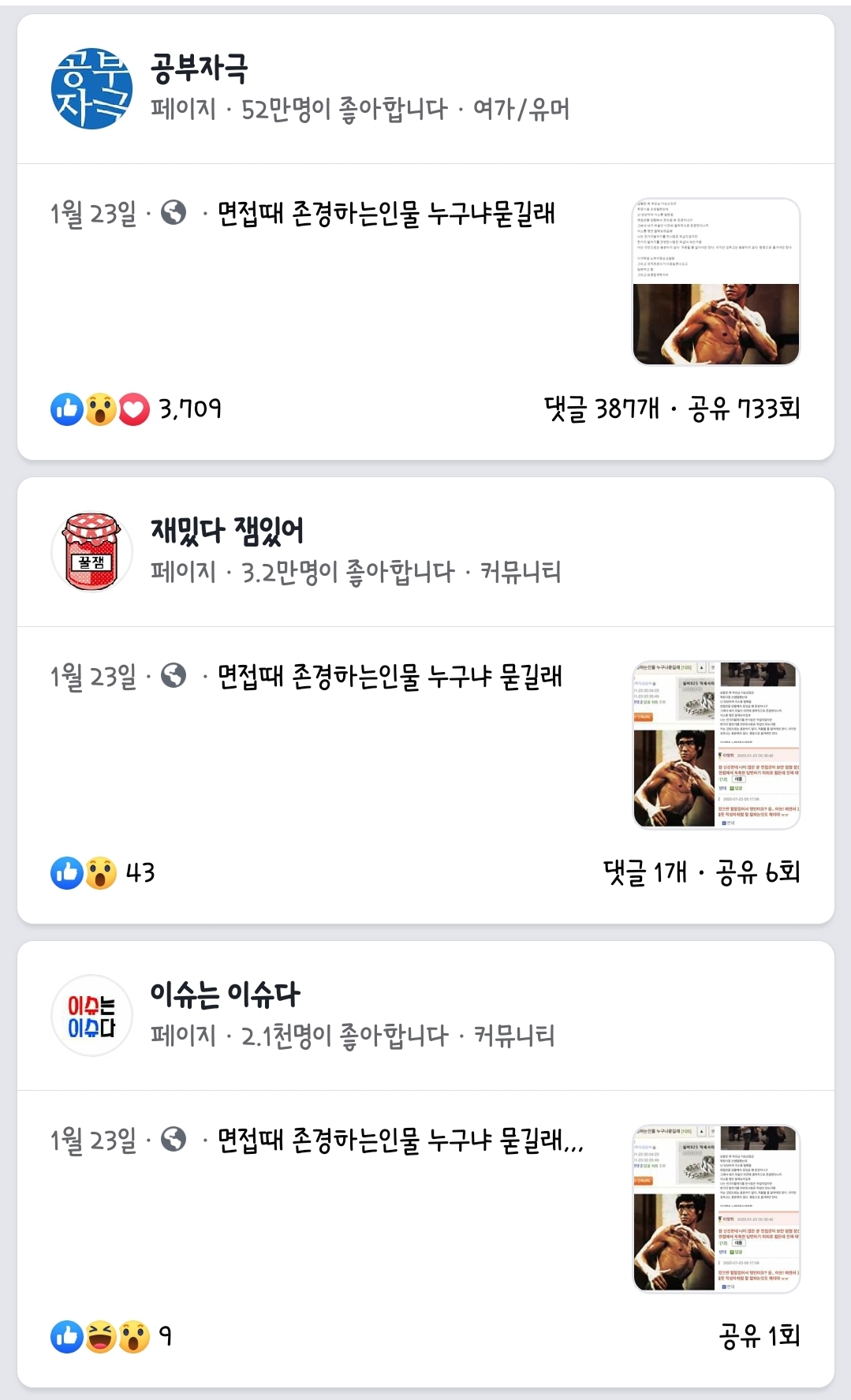Open 재밌다 잼있어's post image thumbnail
The image size is (851, 1400).
(x=716, y=745)
